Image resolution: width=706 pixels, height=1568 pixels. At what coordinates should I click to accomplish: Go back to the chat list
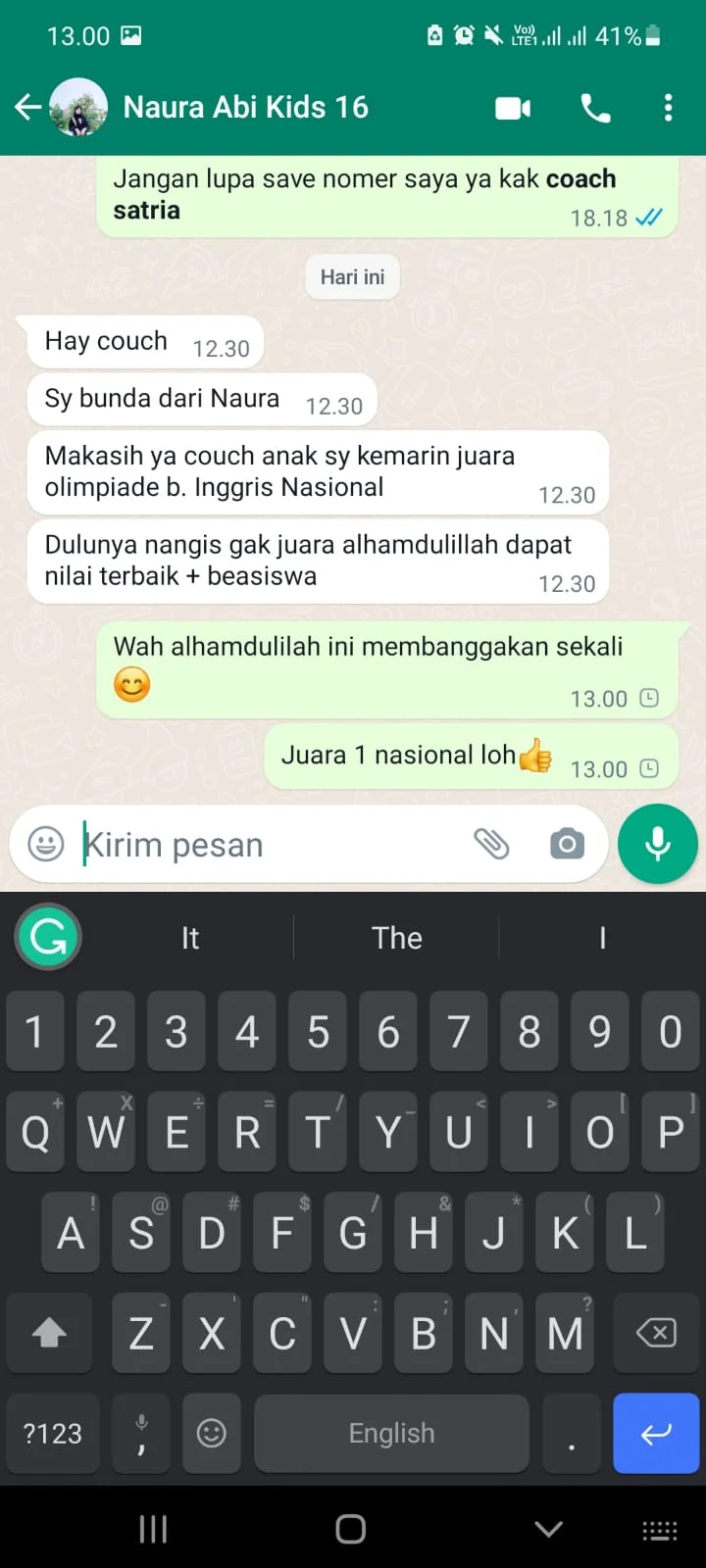[x=28, y=107]
